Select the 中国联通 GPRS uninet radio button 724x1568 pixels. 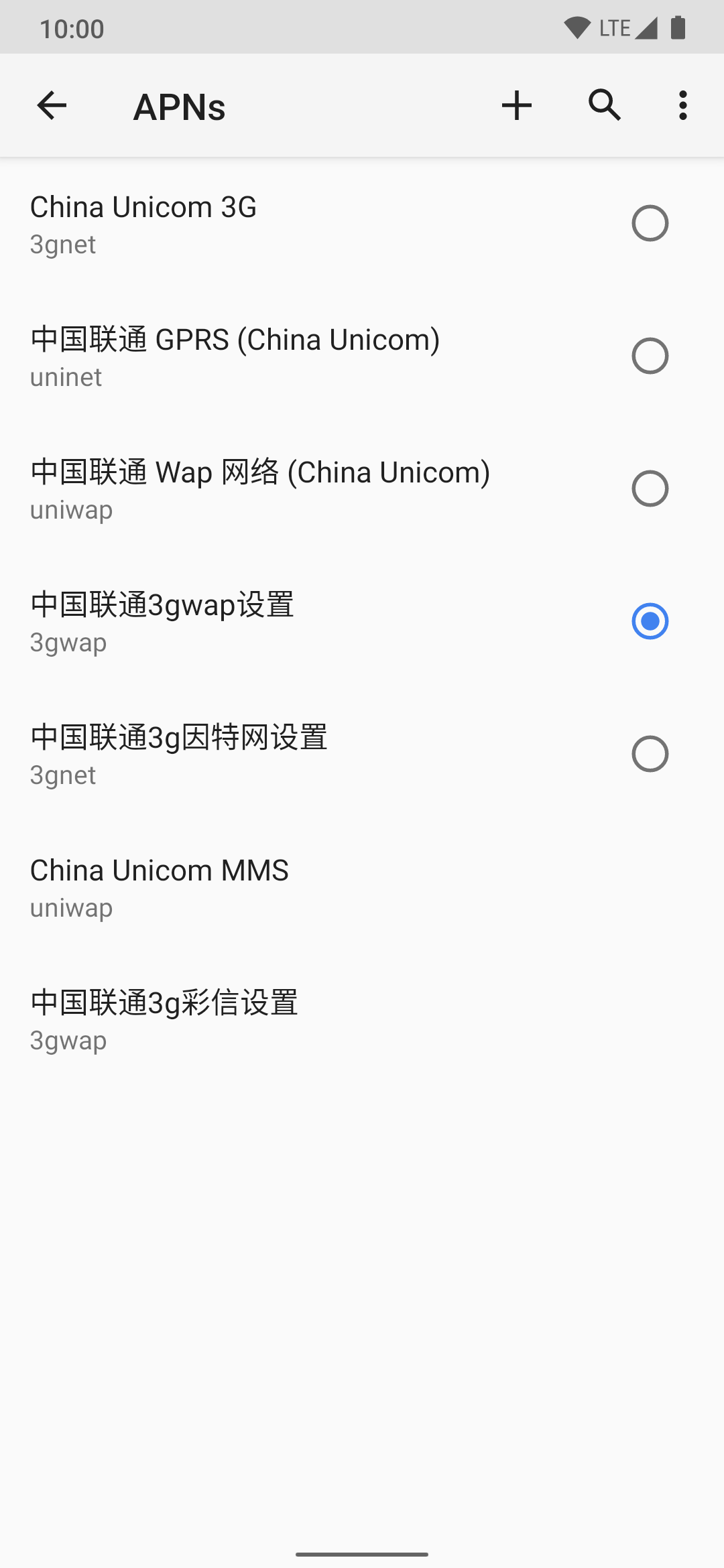point(650,356)
